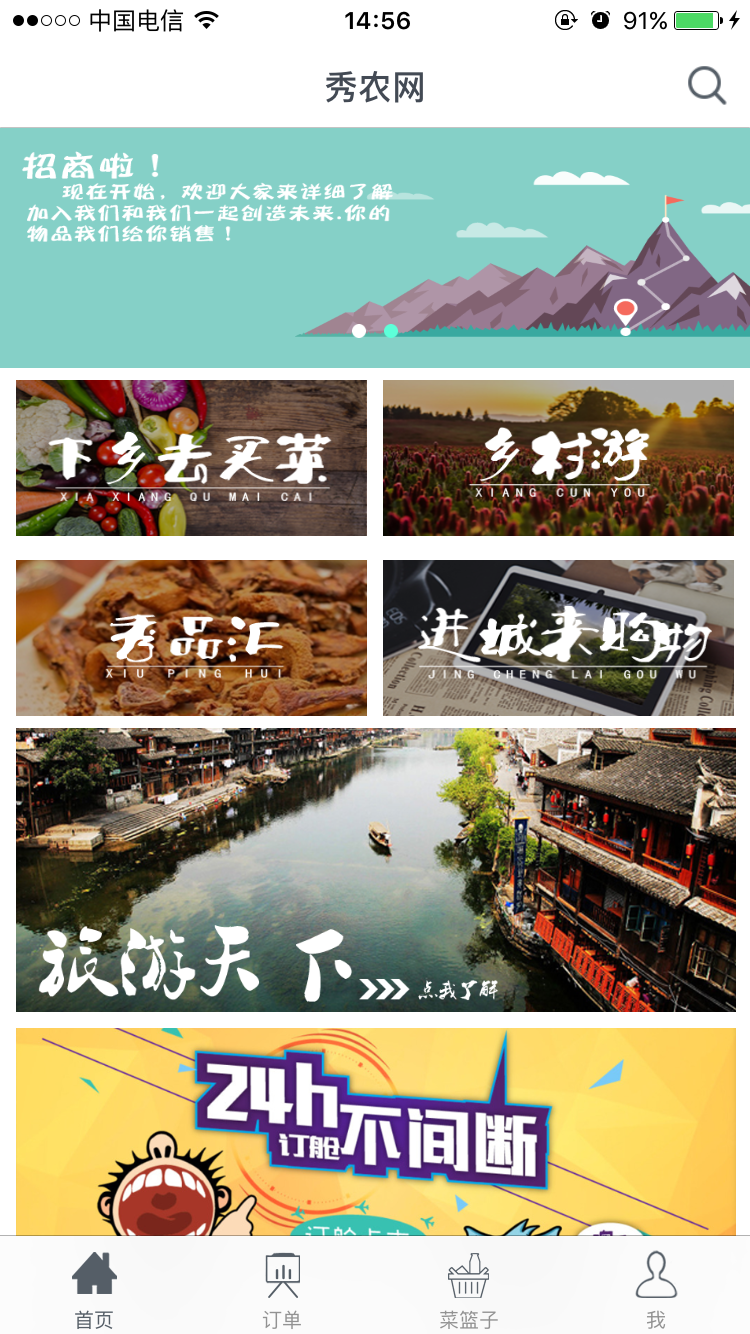
Task: Open the 进城来购物 tile
Action: (x=558, y=638)
